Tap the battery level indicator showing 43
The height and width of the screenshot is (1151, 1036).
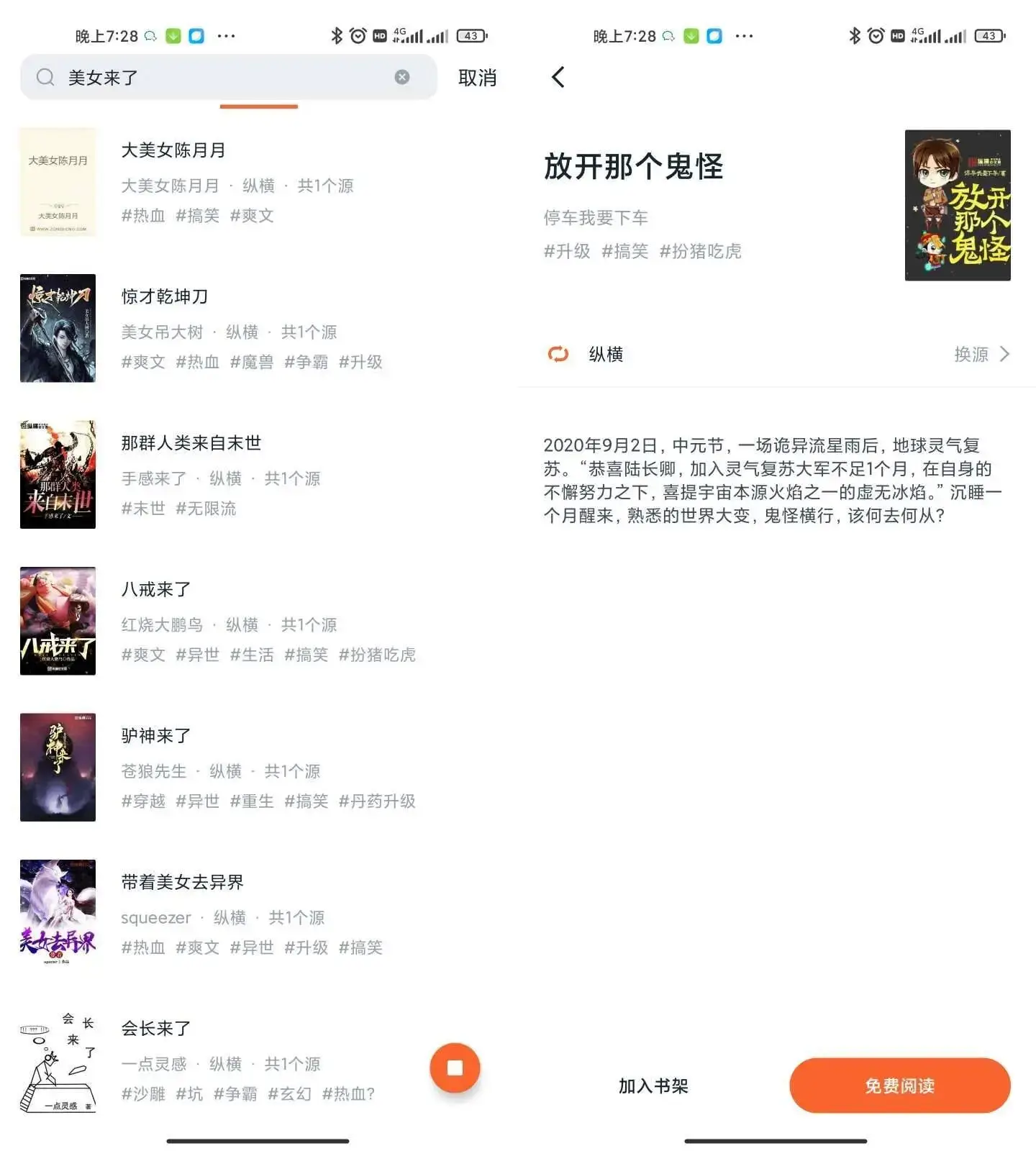pos(471,35)
